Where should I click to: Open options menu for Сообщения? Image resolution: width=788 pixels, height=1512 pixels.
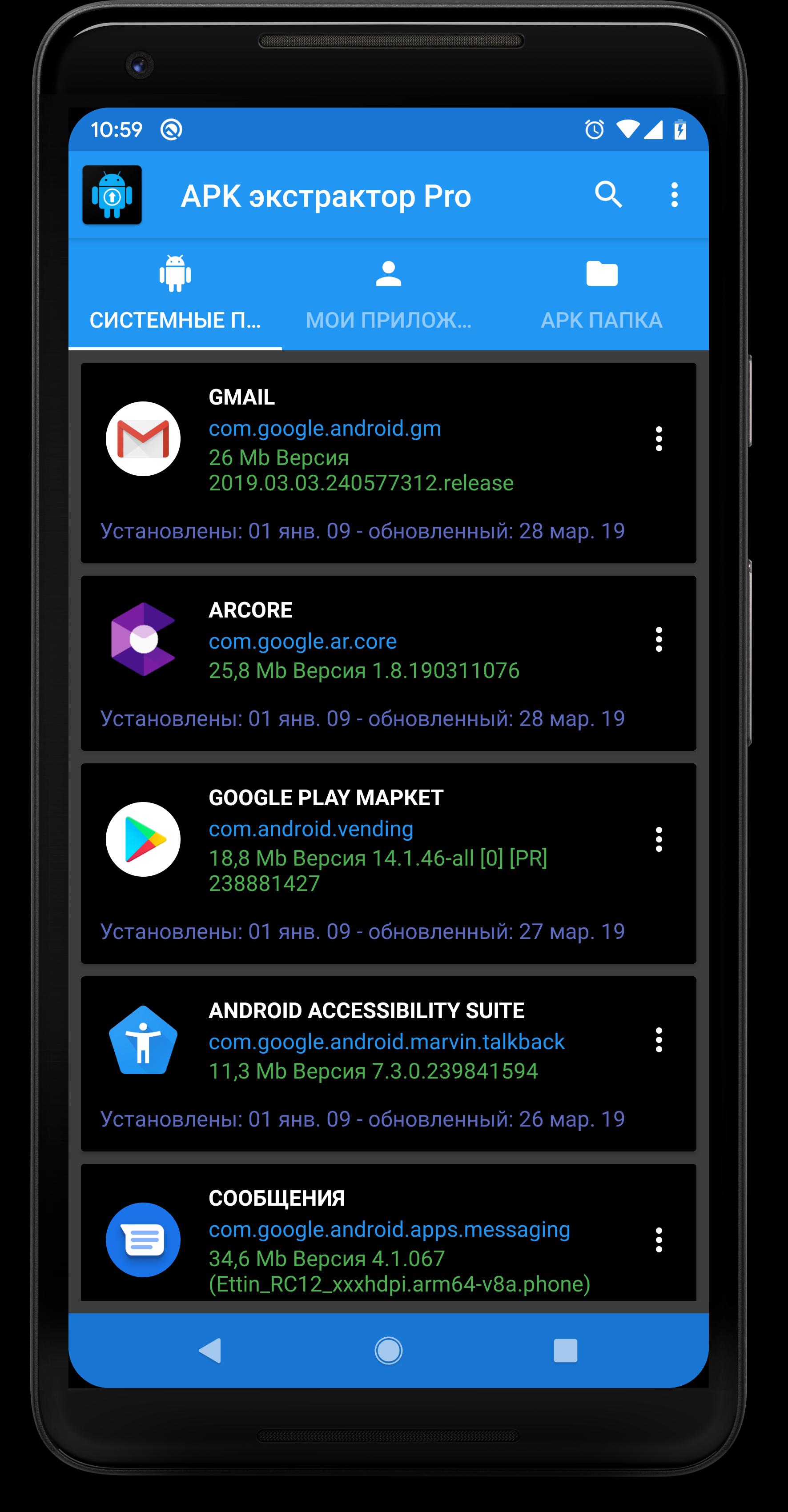tap(659, 1239)
